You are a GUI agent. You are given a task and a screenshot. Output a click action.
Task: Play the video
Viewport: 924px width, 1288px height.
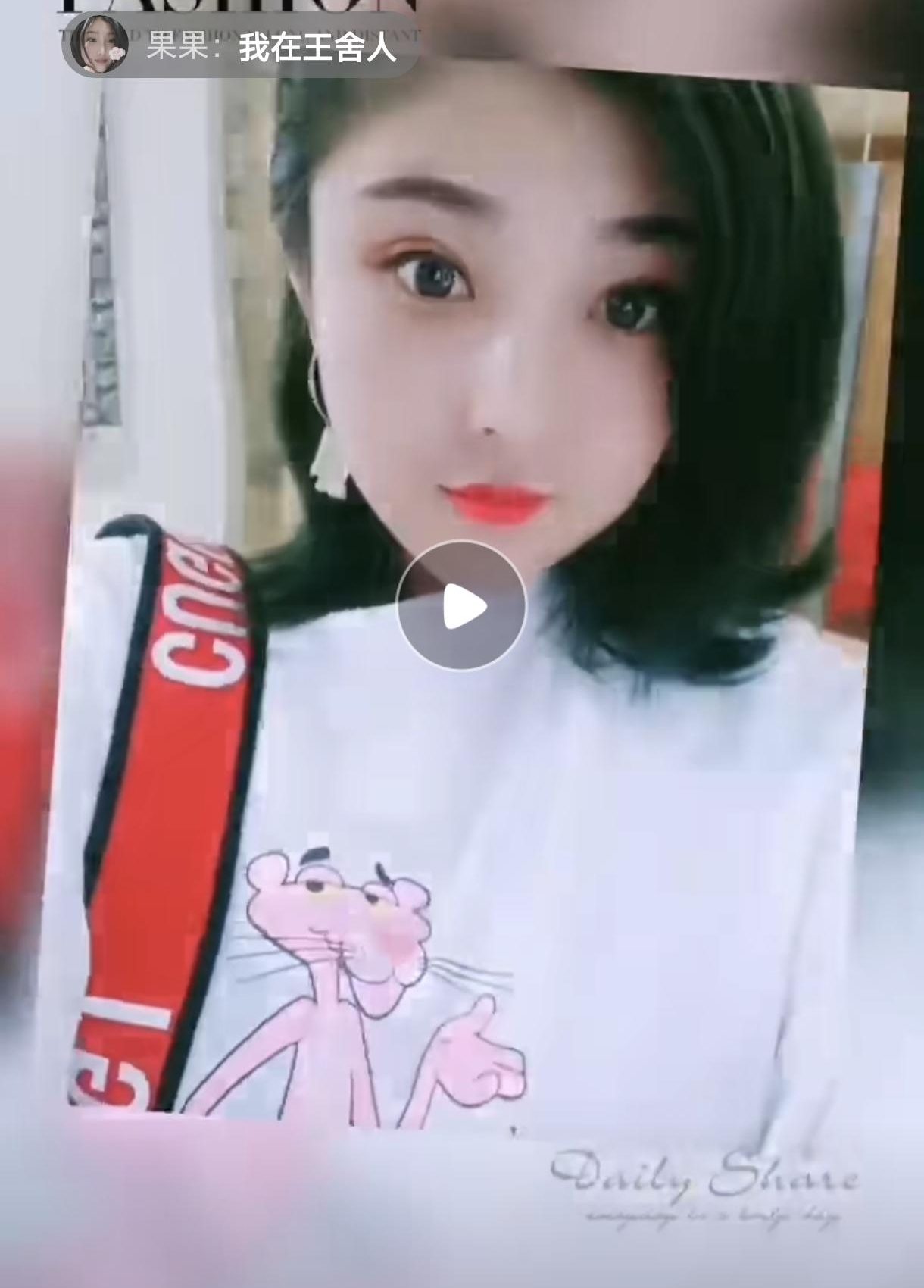coord(461,605)
